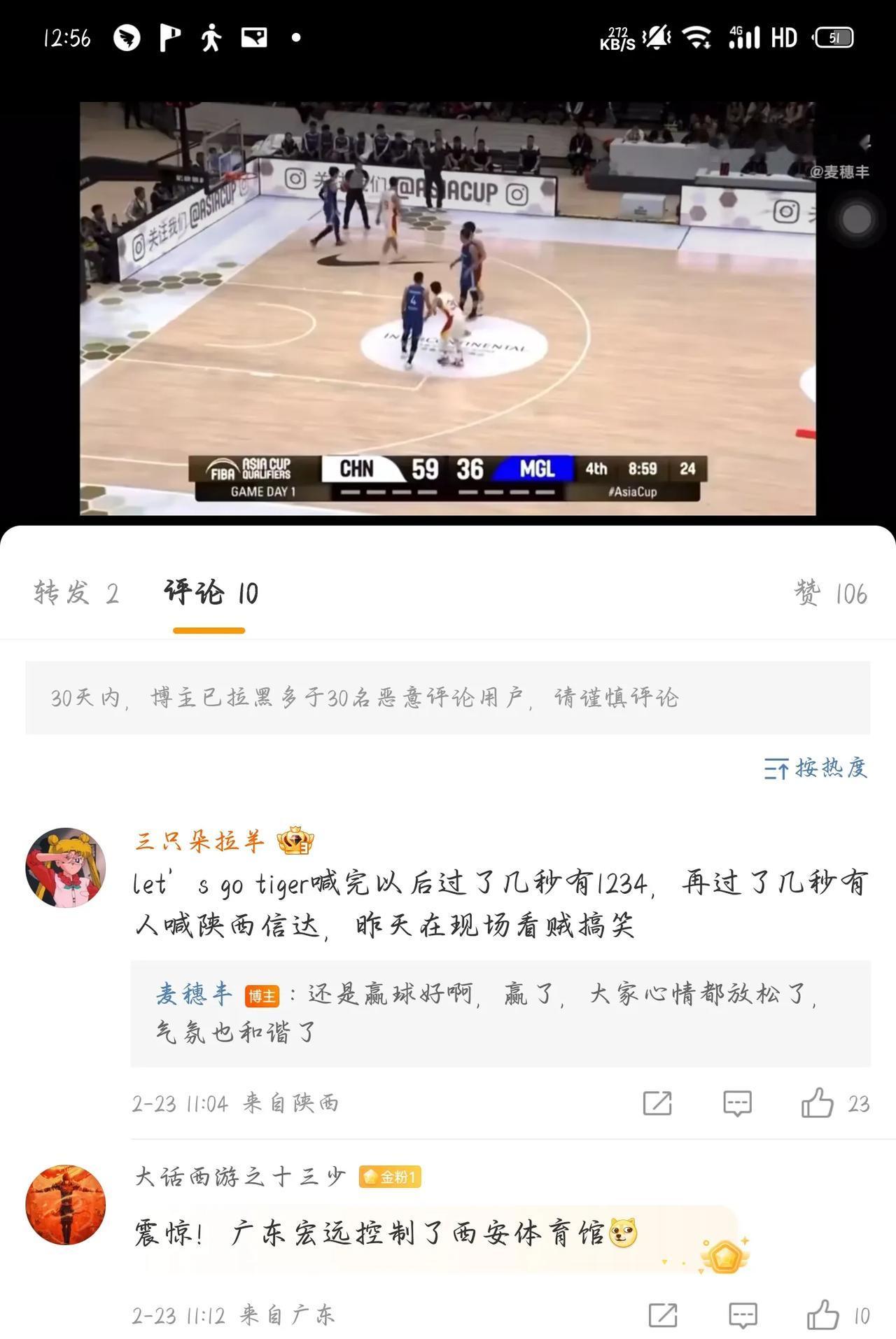The height and width of the screenshot is (1339, 896).
Task: Click the forward icon under 大话西游之十三少's comment
Action: click(664, 1314)
